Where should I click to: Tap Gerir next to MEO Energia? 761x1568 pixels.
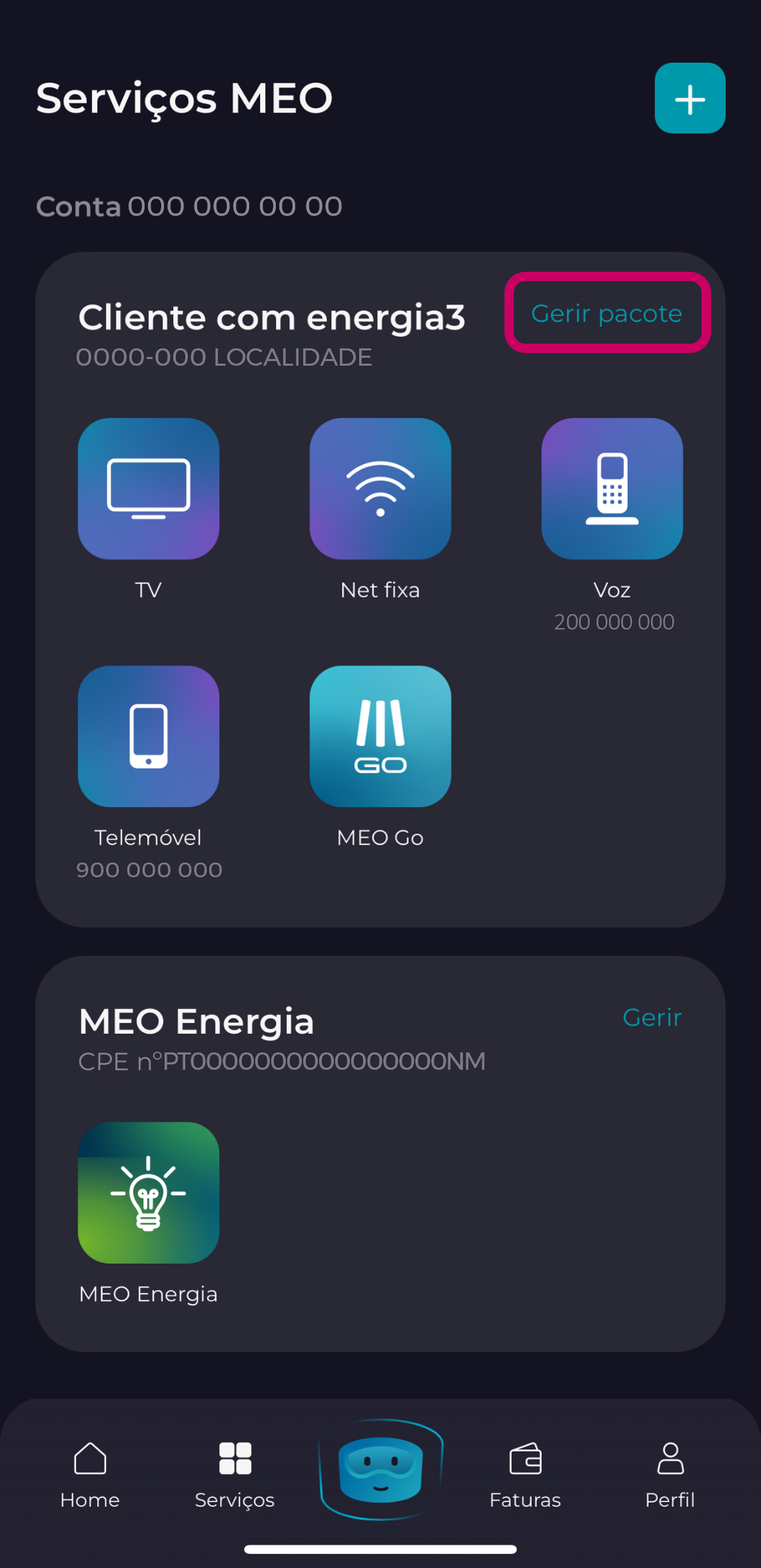[652, 1018]
